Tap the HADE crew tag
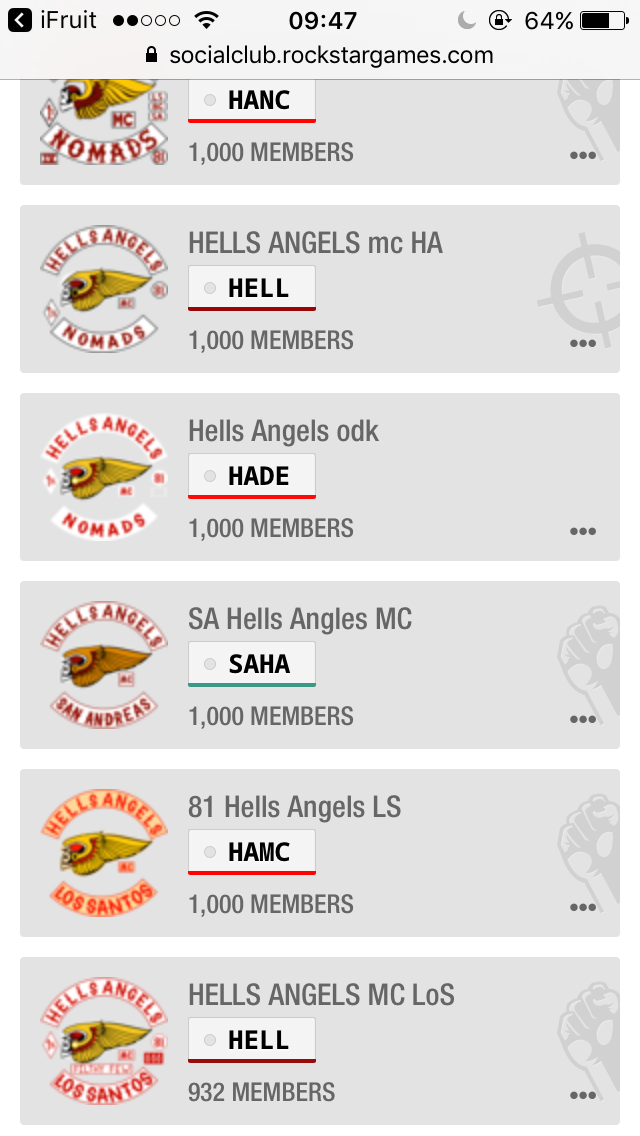The image size is (640, 1136). 252,476
